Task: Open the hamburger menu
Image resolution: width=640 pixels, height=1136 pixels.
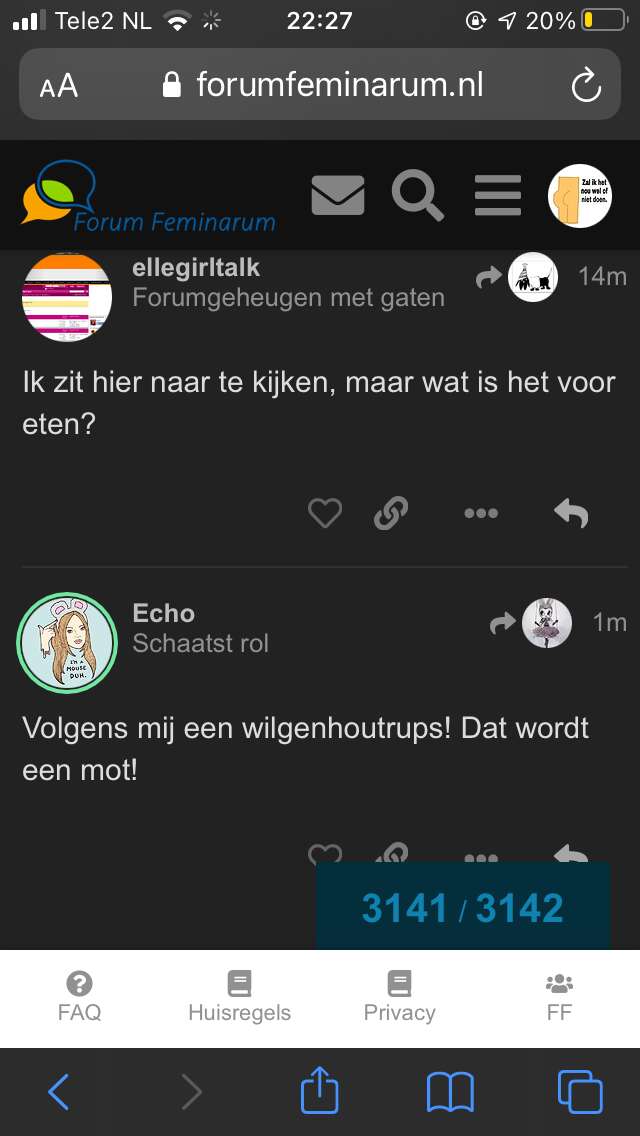Action: 498,196
